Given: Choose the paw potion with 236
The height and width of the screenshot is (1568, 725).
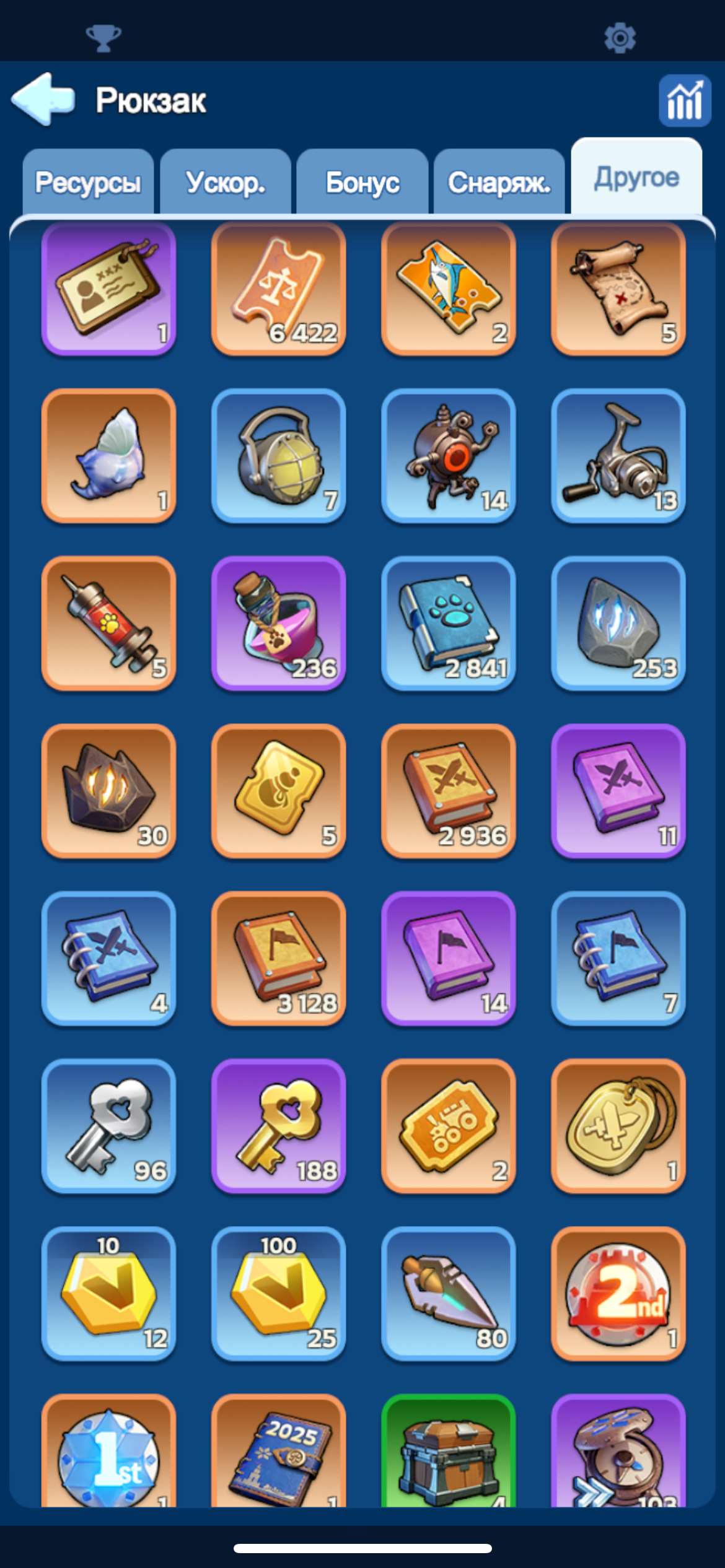Looking at the screenshot, I should pos(278,623).
